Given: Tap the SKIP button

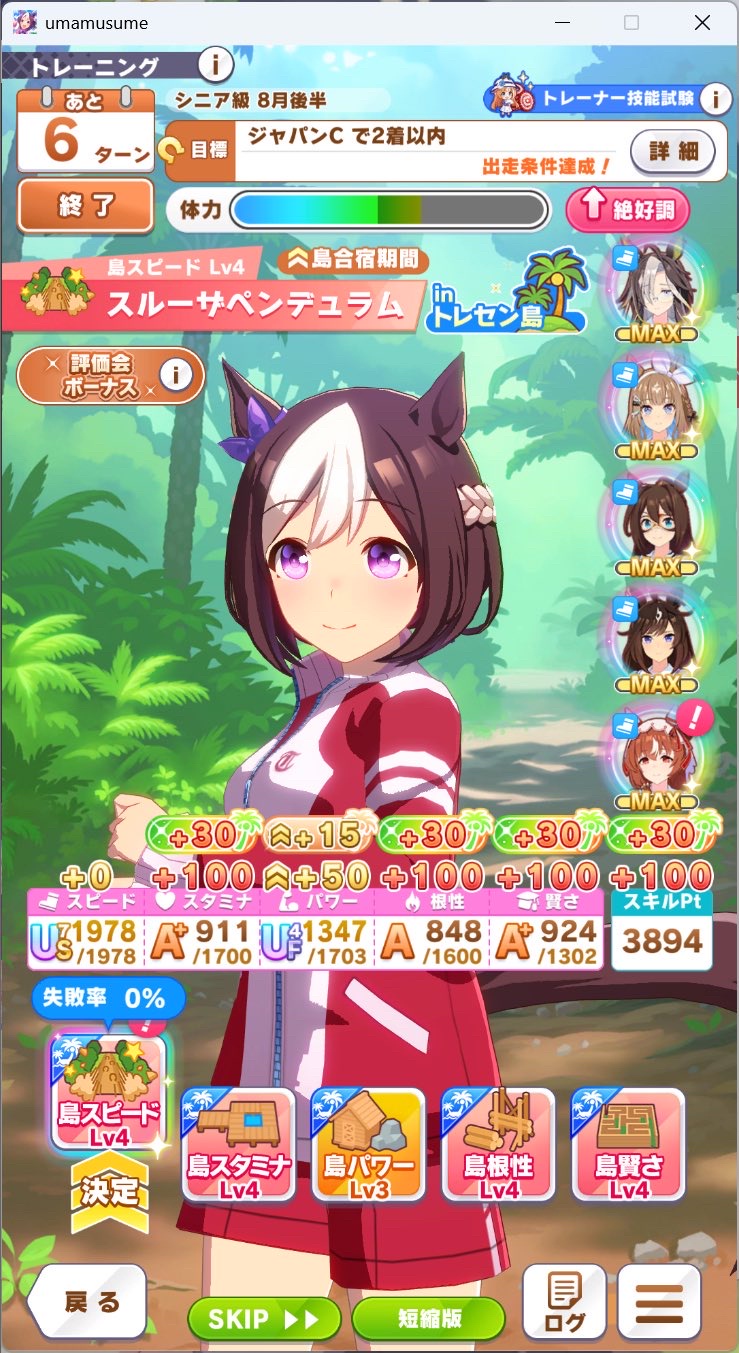Looking at the screenshot, I should click(264, 1319).
